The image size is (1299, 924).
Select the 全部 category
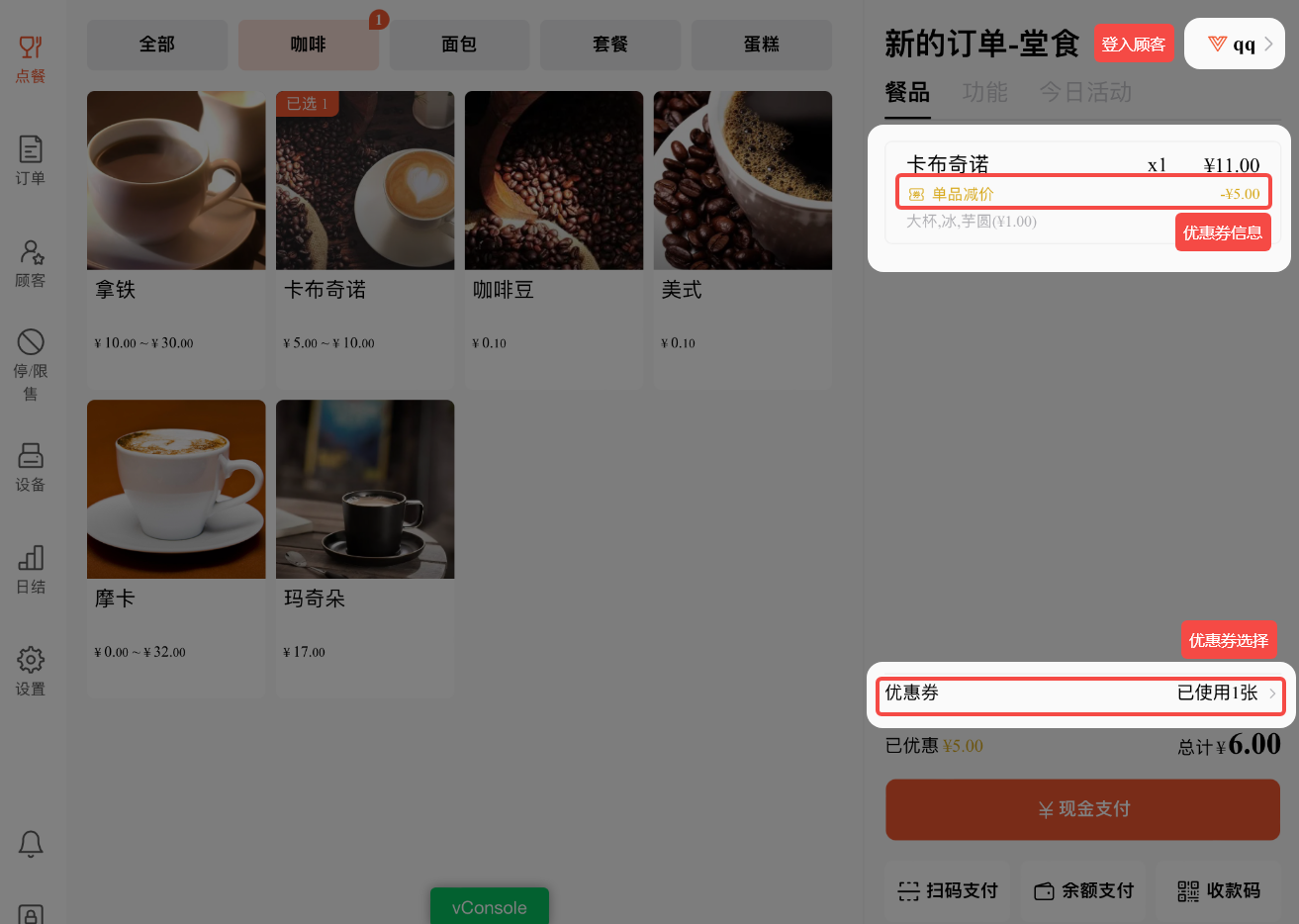pos(157,45)
